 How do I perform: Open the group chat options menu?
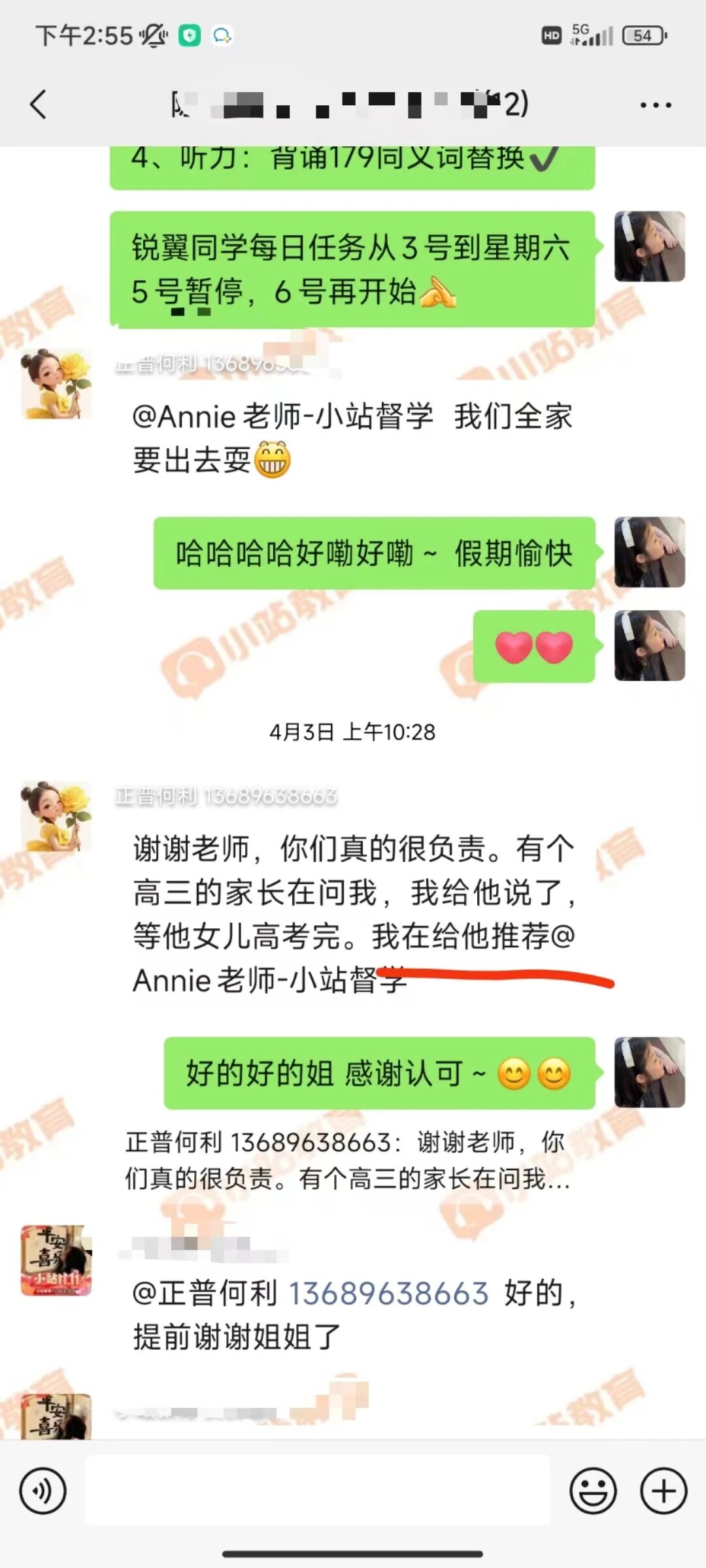coord(655,105)
